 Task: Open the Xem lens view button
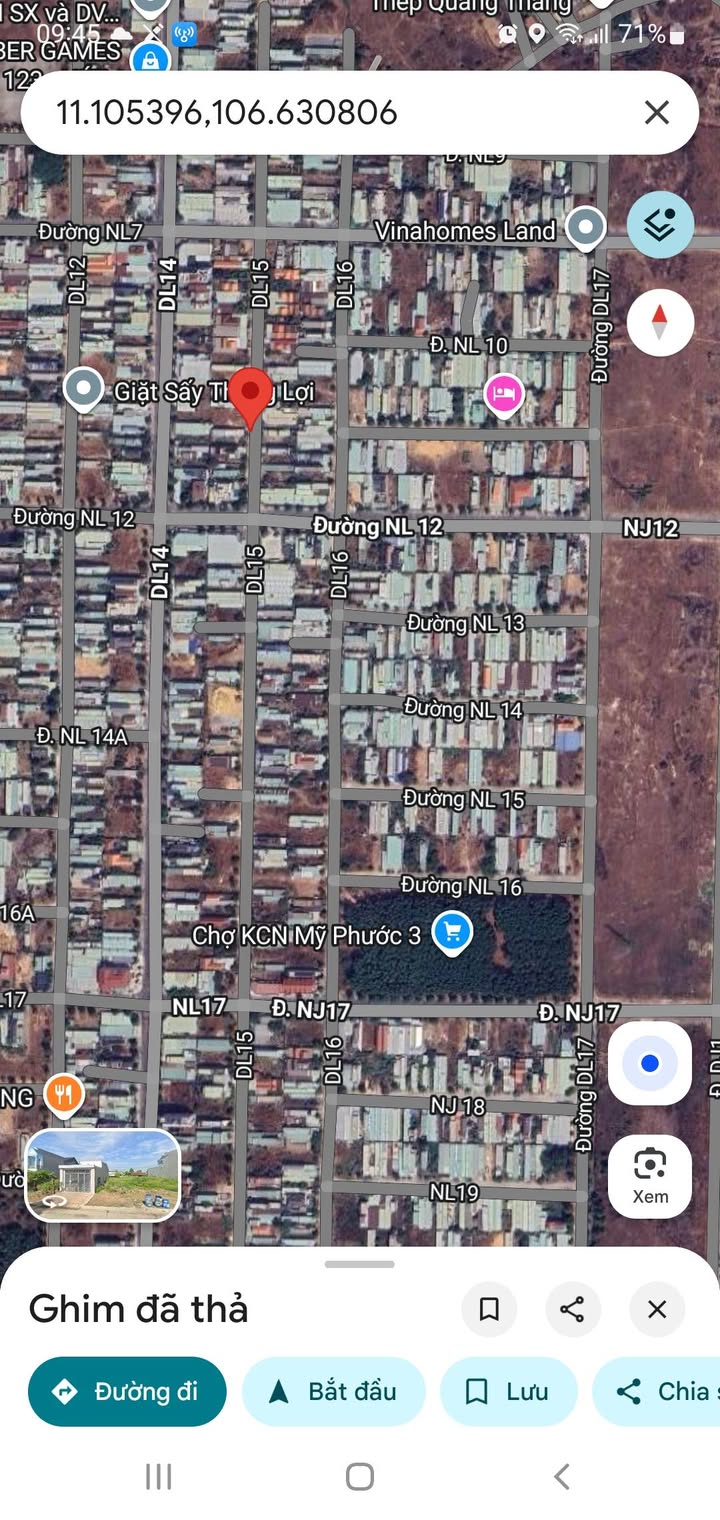point(650,1175)
